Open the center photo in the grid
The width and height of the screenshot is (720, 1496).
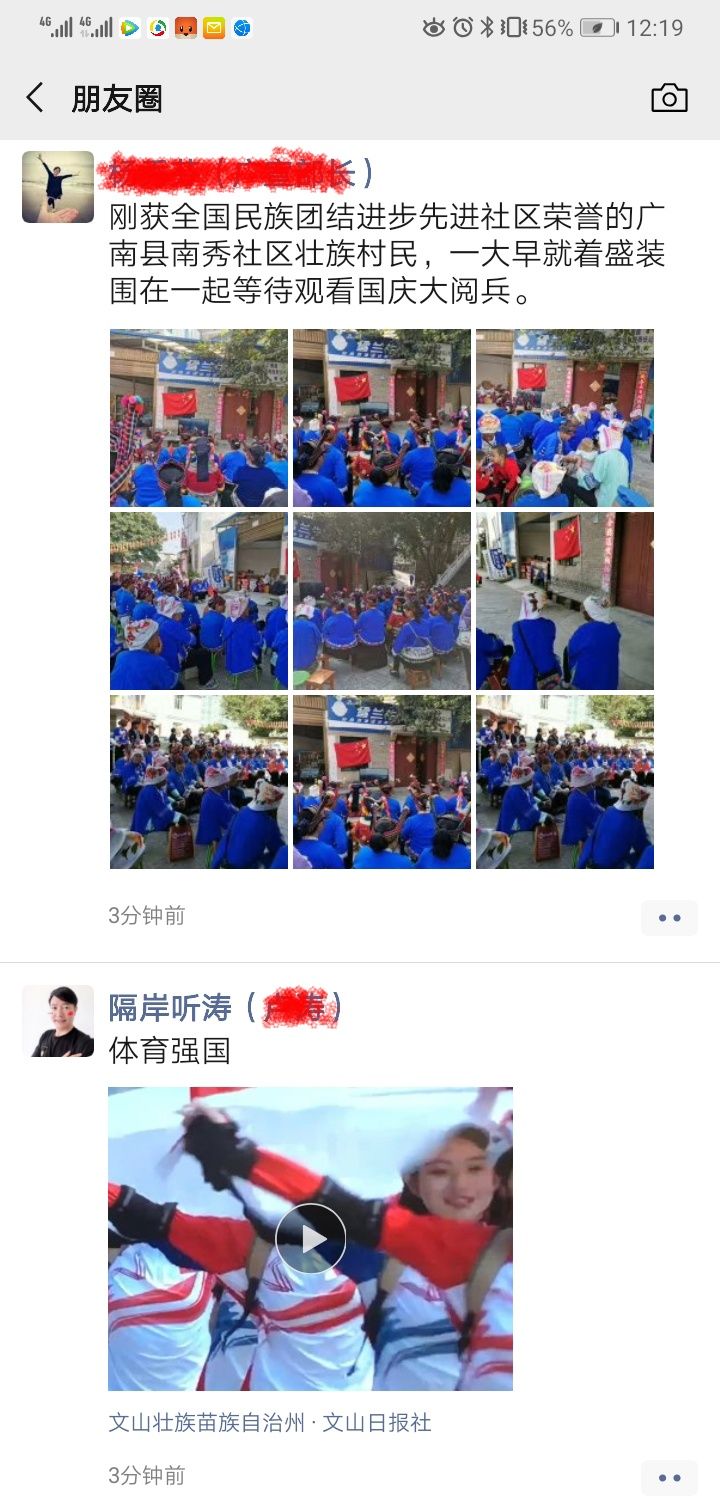(x=381, y=600)
